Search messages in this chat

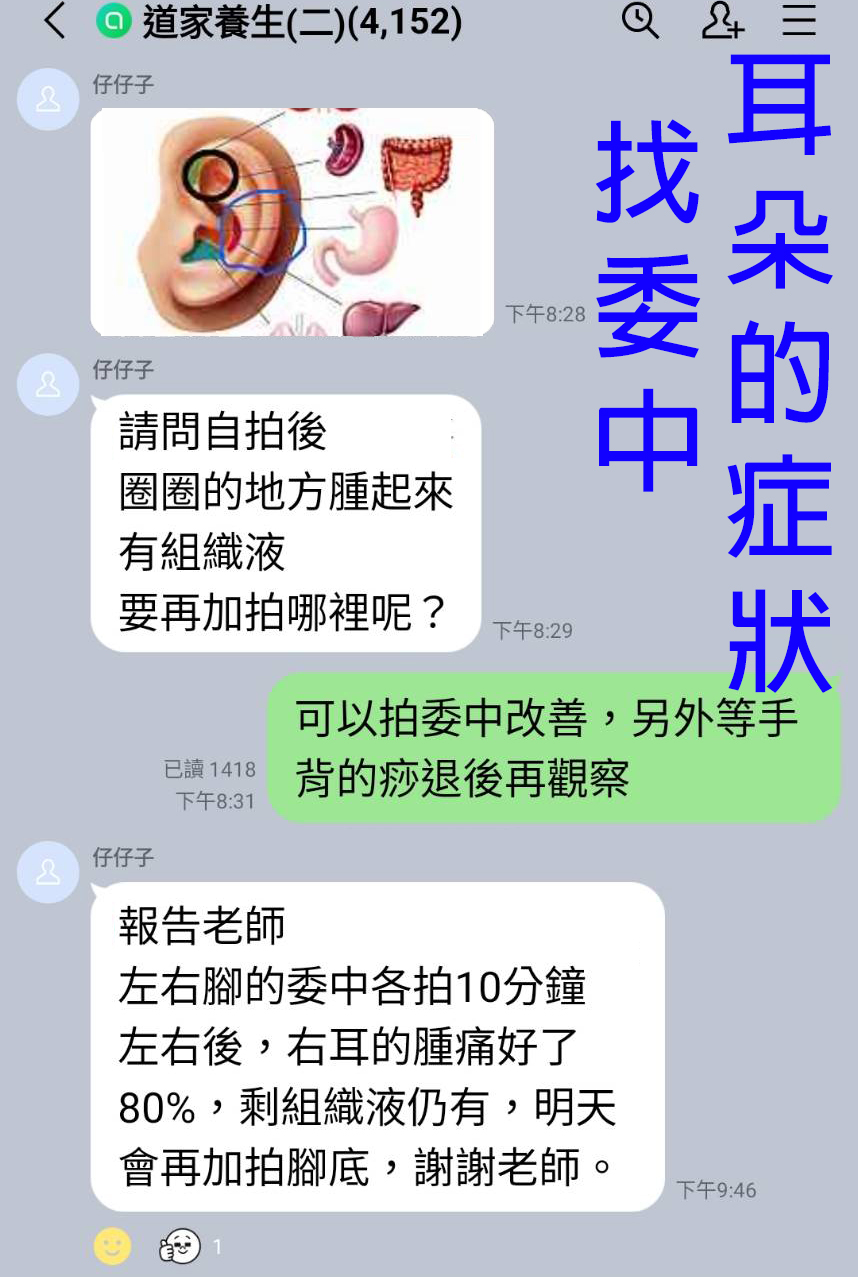click(x=640, y=20)
